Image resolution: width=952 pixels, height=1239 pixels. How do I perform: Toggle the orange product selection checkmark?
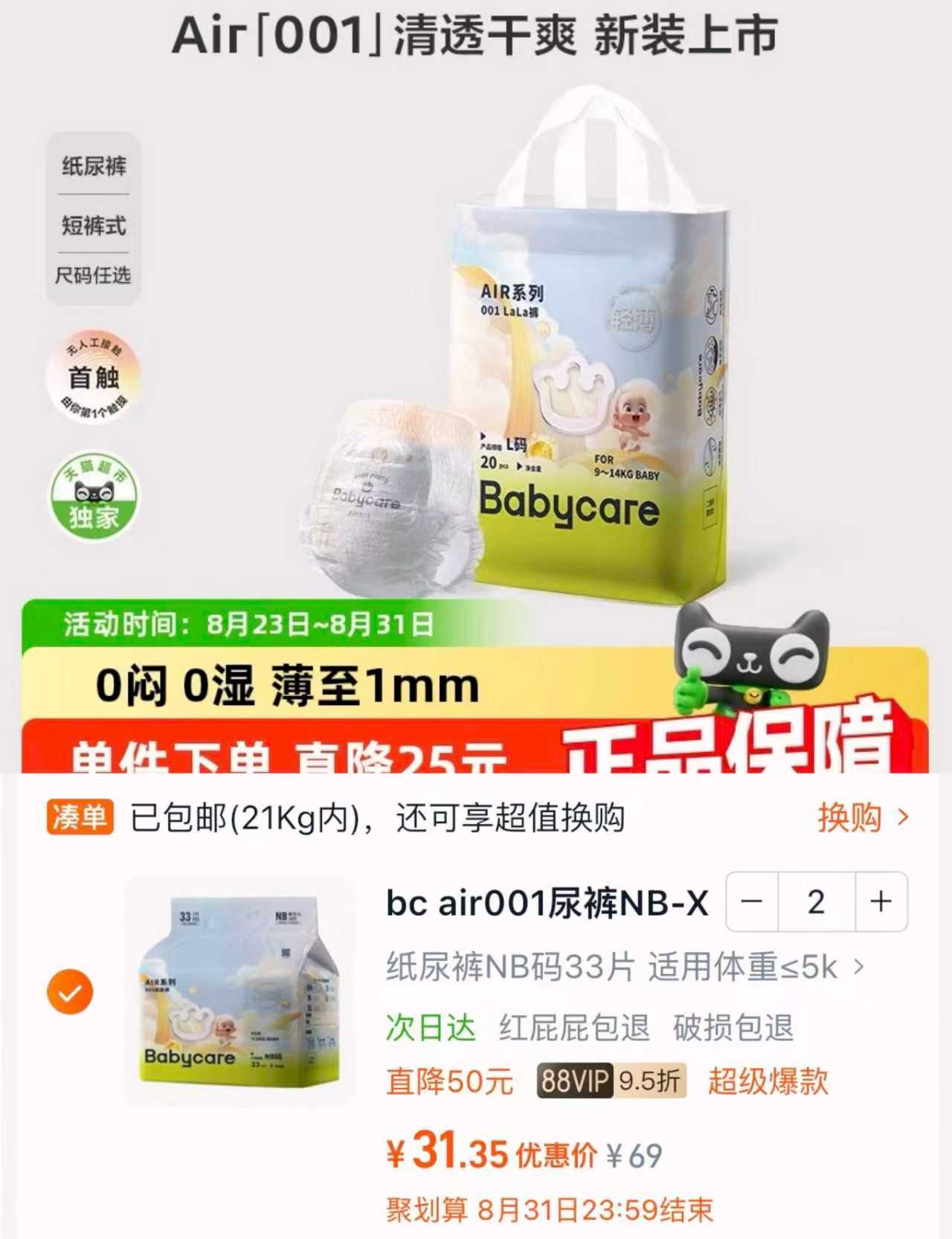click(69, 989)
